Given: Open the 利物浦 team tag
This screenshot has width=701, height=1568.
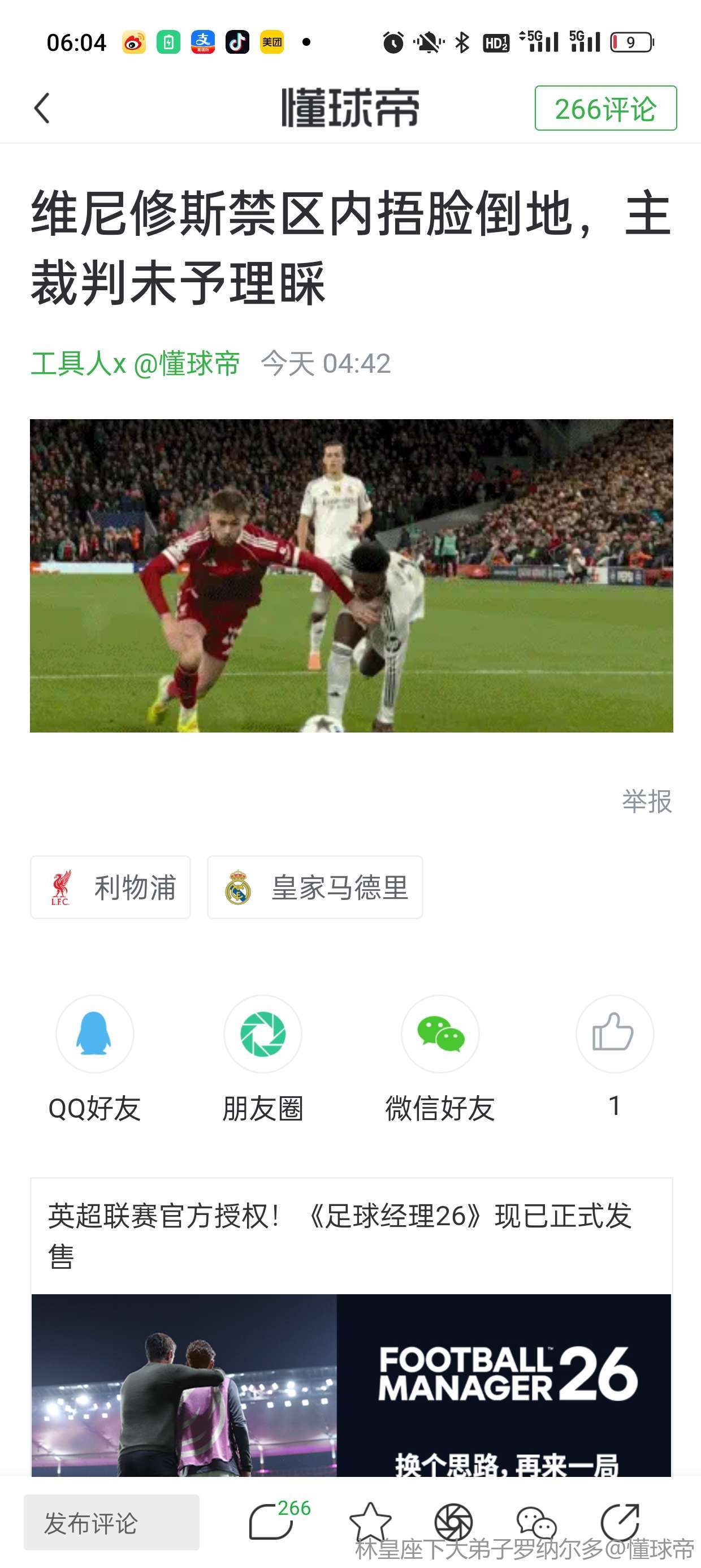Looking at the screenshot, I should [111, 887].
